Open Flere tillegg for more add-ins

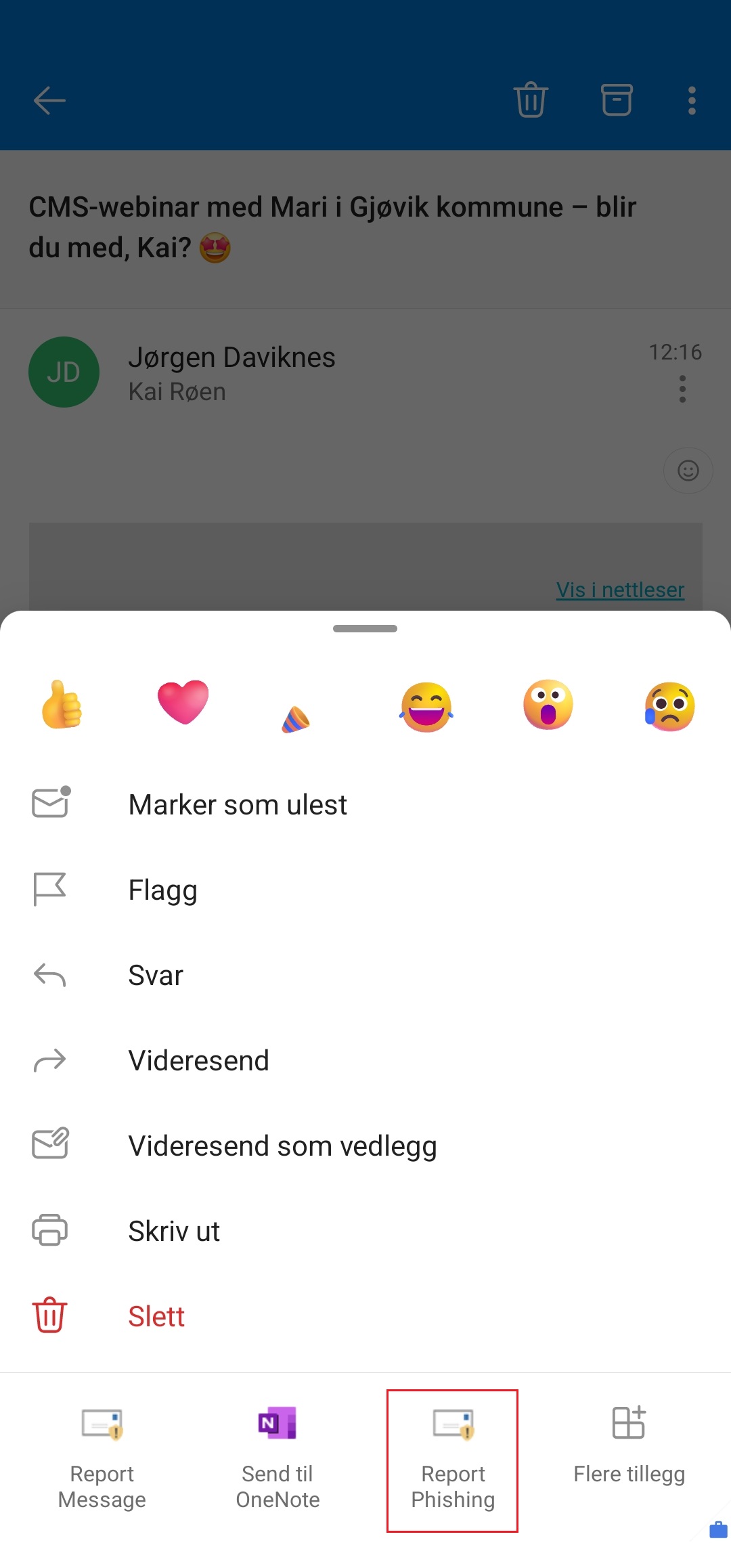[629, 1445]
